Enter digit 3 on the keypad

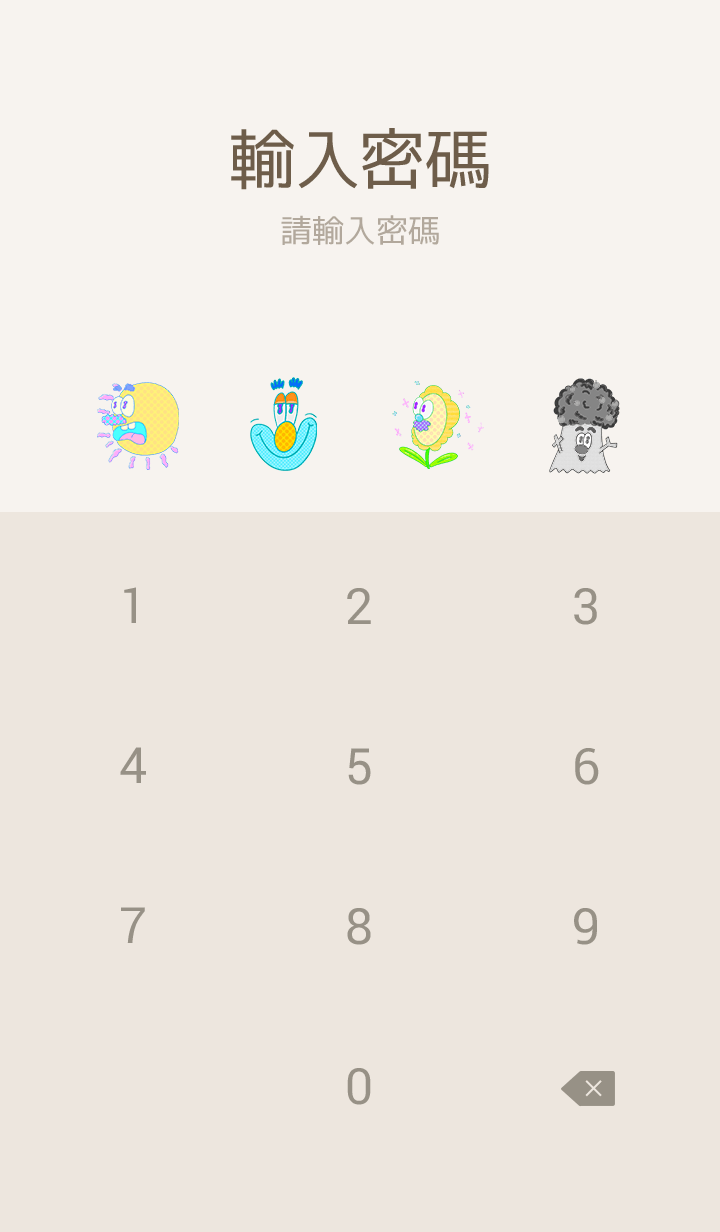[x=586, y=607]
